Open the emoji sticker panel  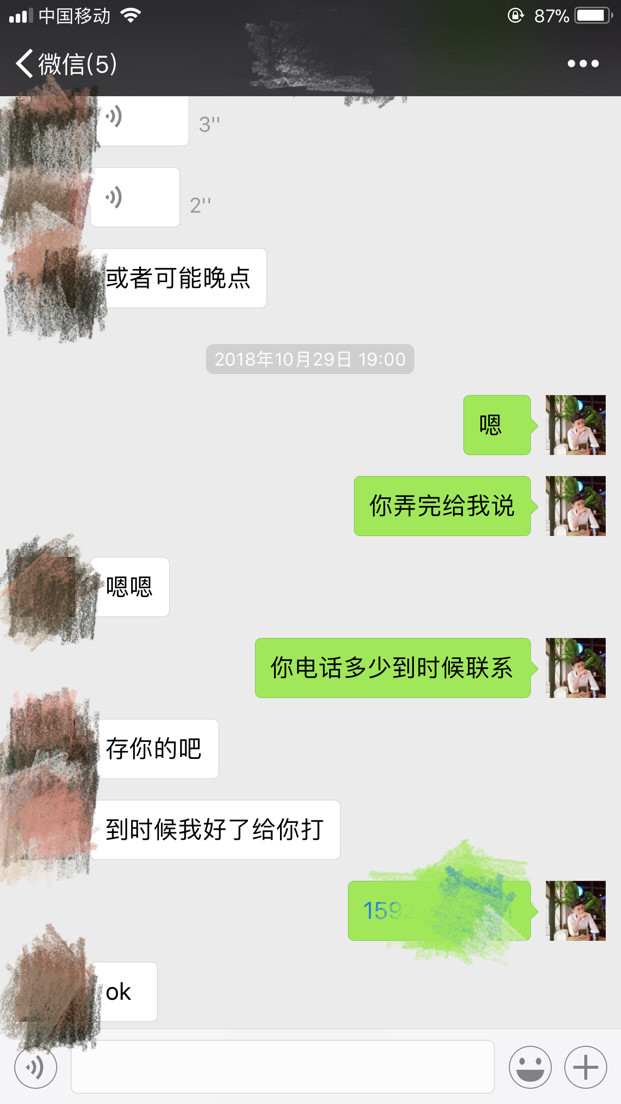(x=530, y=1067)
